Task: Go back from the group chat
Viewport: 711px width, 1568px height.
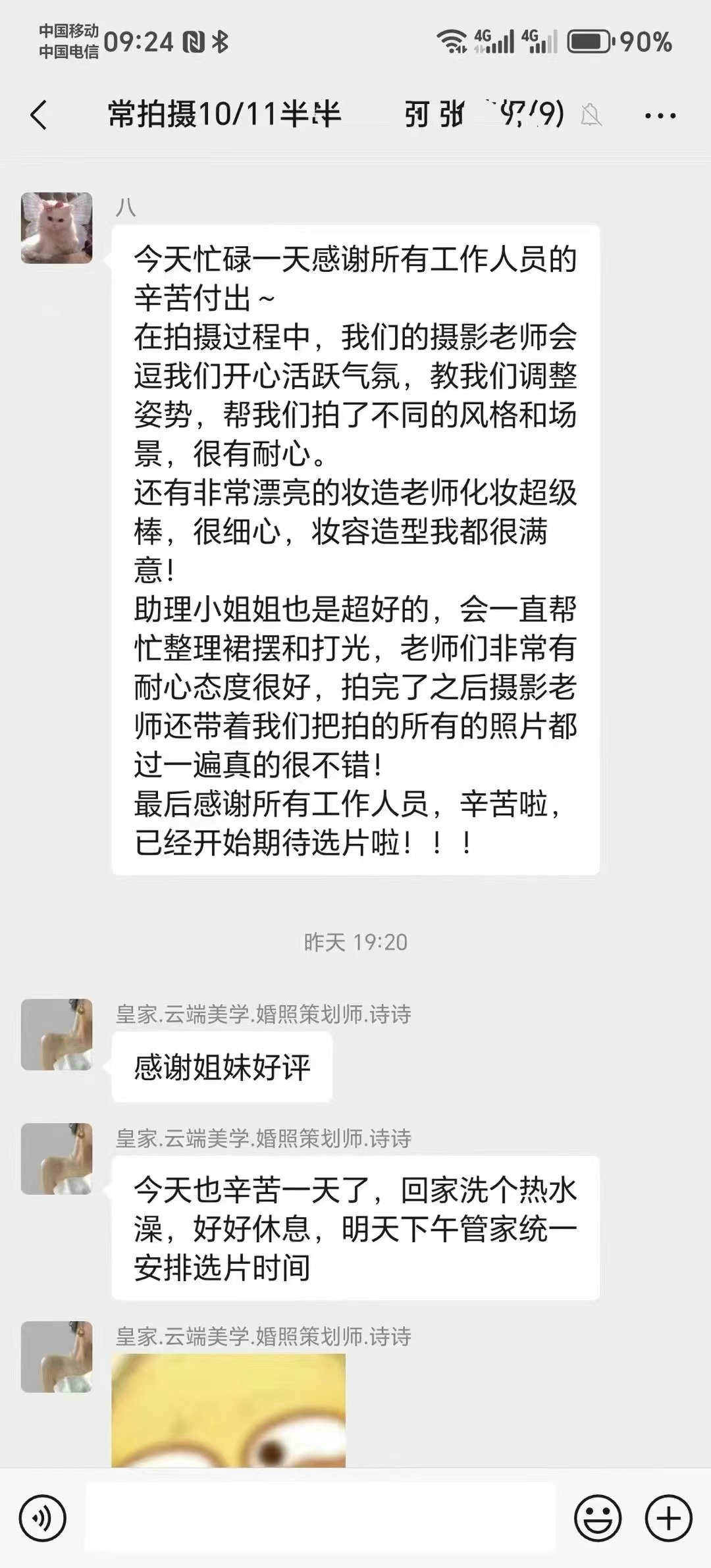Action: 39,115
